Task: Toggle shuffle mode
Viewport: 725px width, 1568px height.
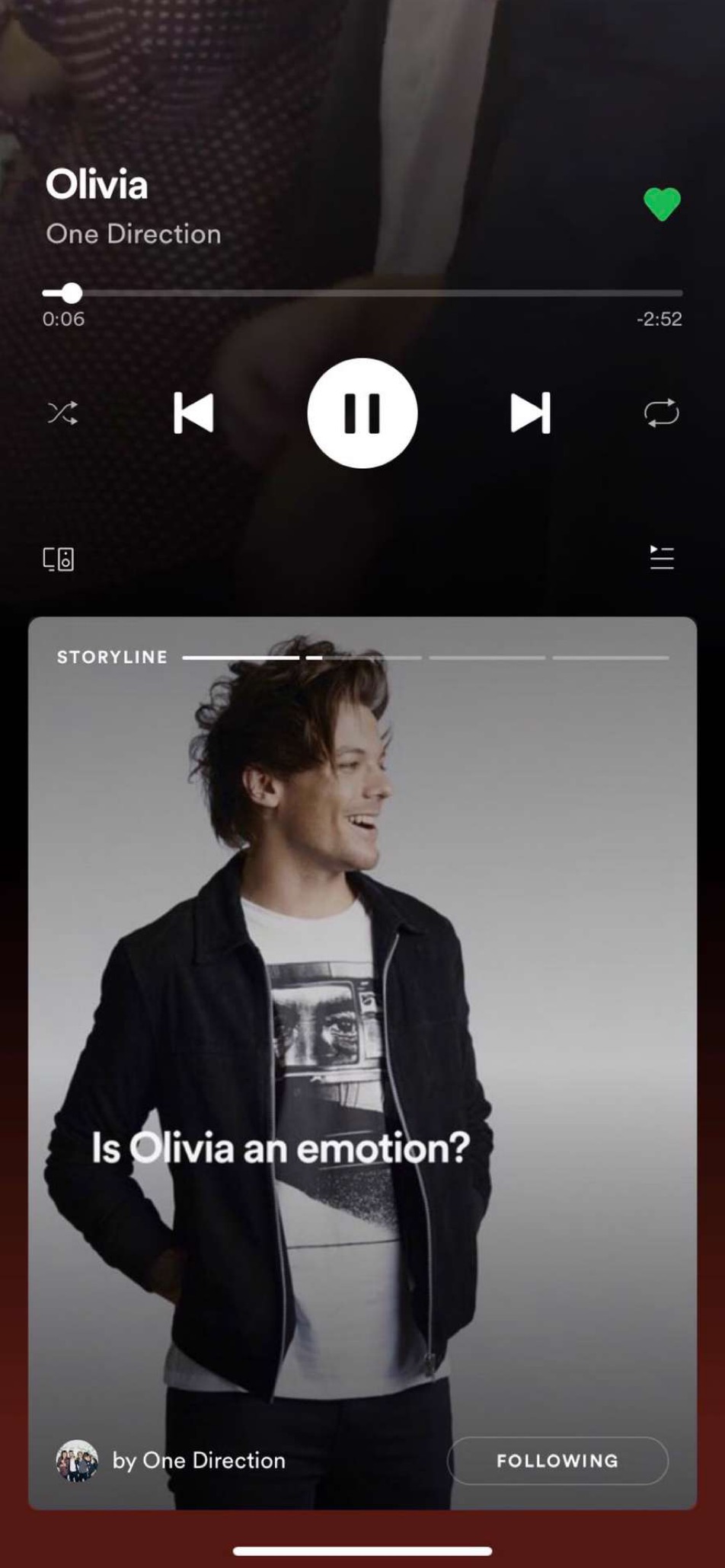Action: click(x=62, y=413)
